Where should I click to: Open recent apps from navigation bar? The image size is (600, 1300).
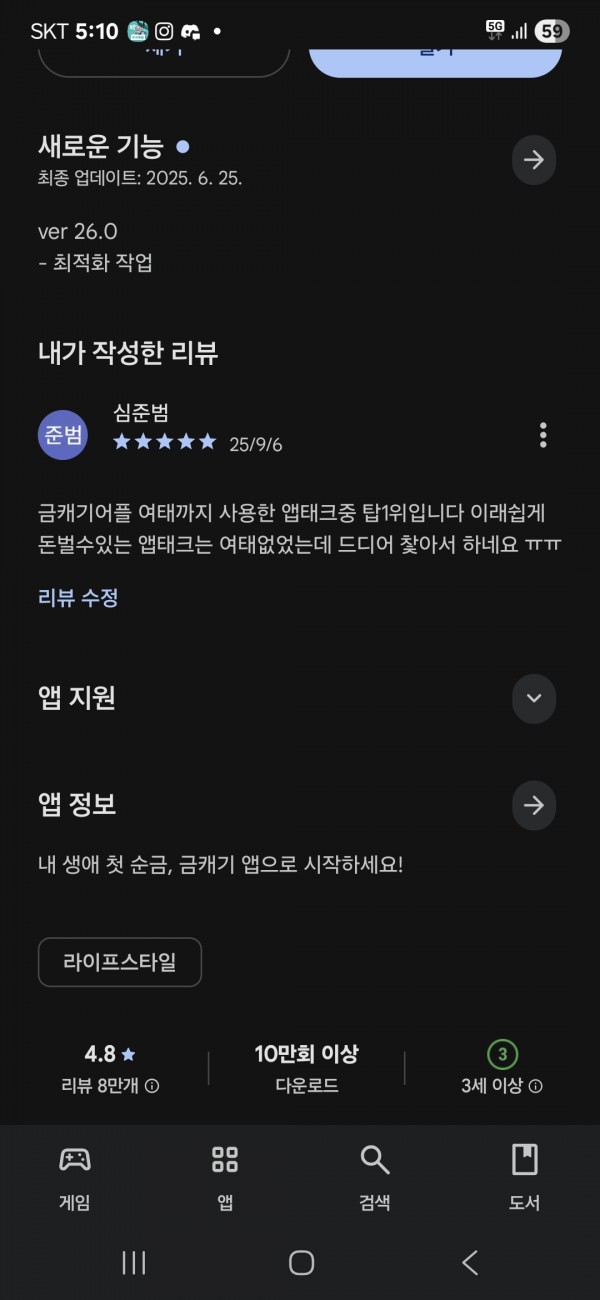(x=134, y=1263)
